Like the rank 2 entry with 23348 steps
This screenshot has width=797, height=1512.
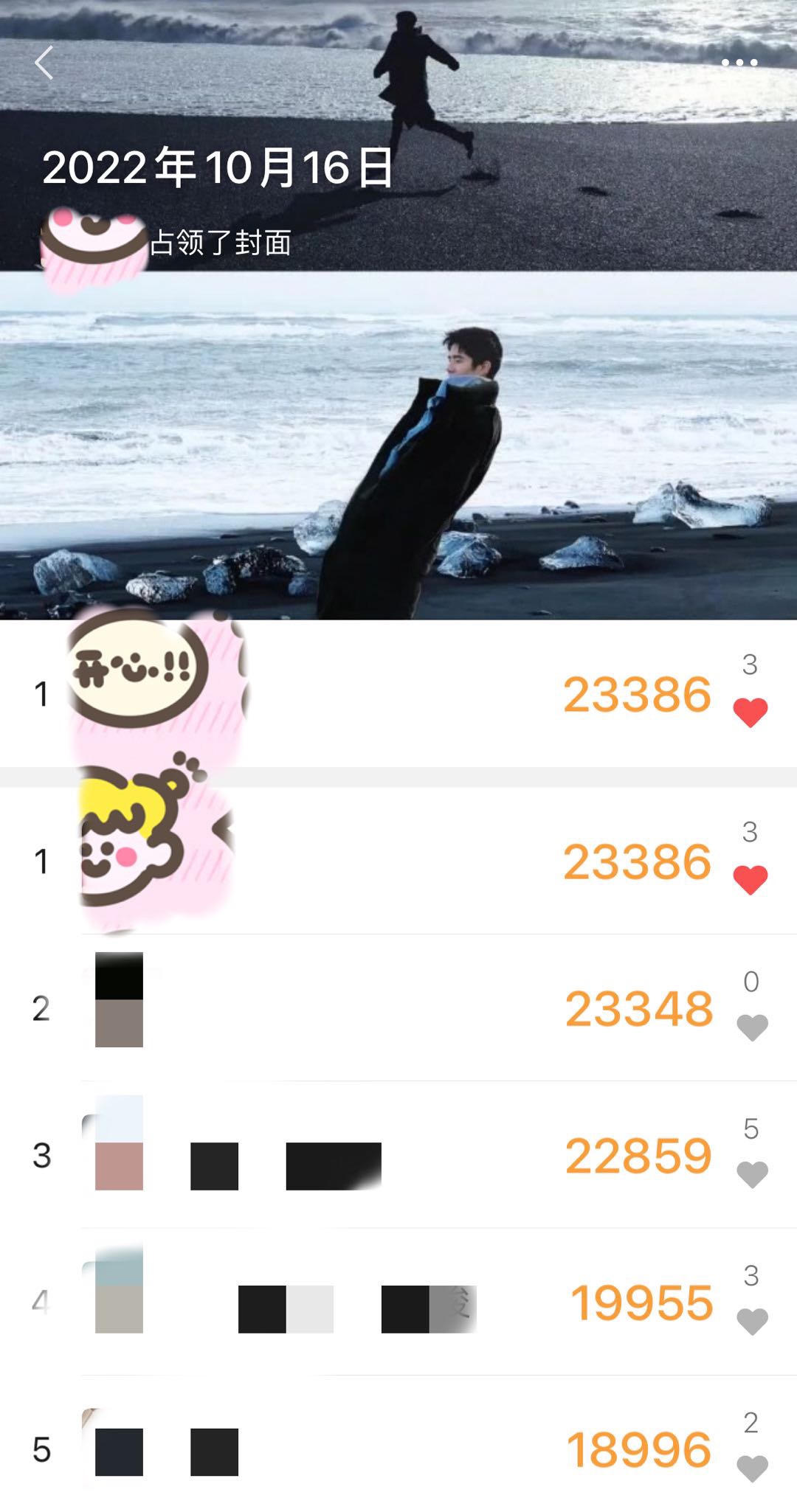(752, 1027)
